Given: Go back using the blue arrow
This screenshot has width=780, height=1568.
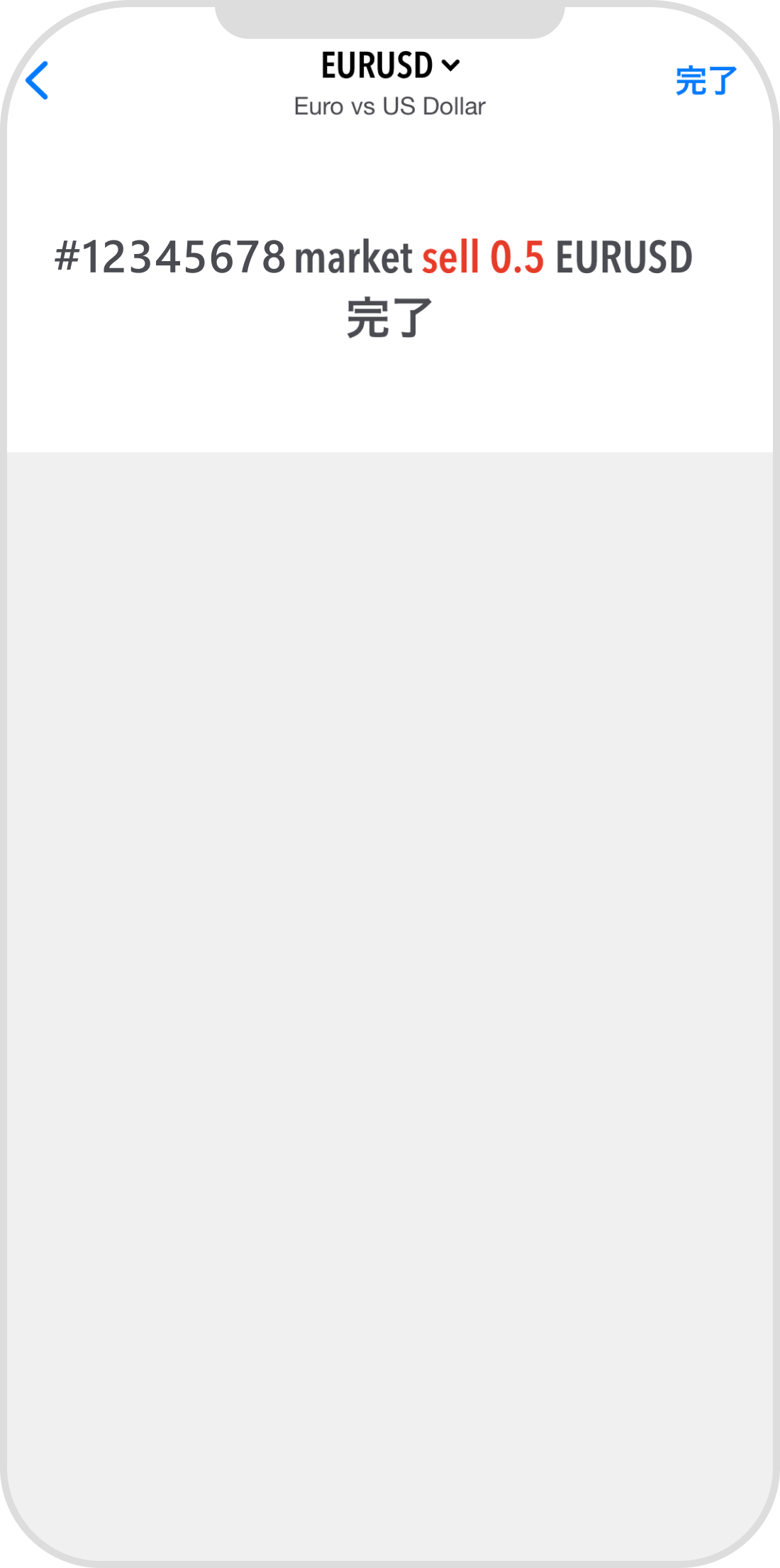Looking at the screenshot, I should click(37, 80).
